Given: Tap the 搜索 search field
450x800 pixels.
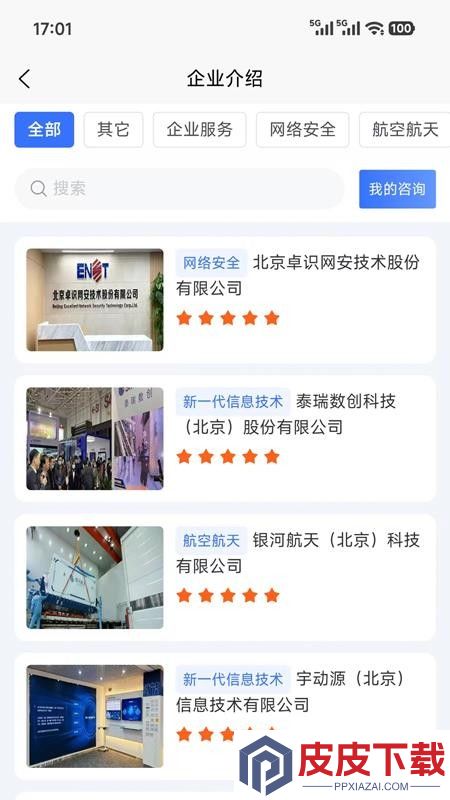Looking at the screenshot, I should click(x=179, y=189).
